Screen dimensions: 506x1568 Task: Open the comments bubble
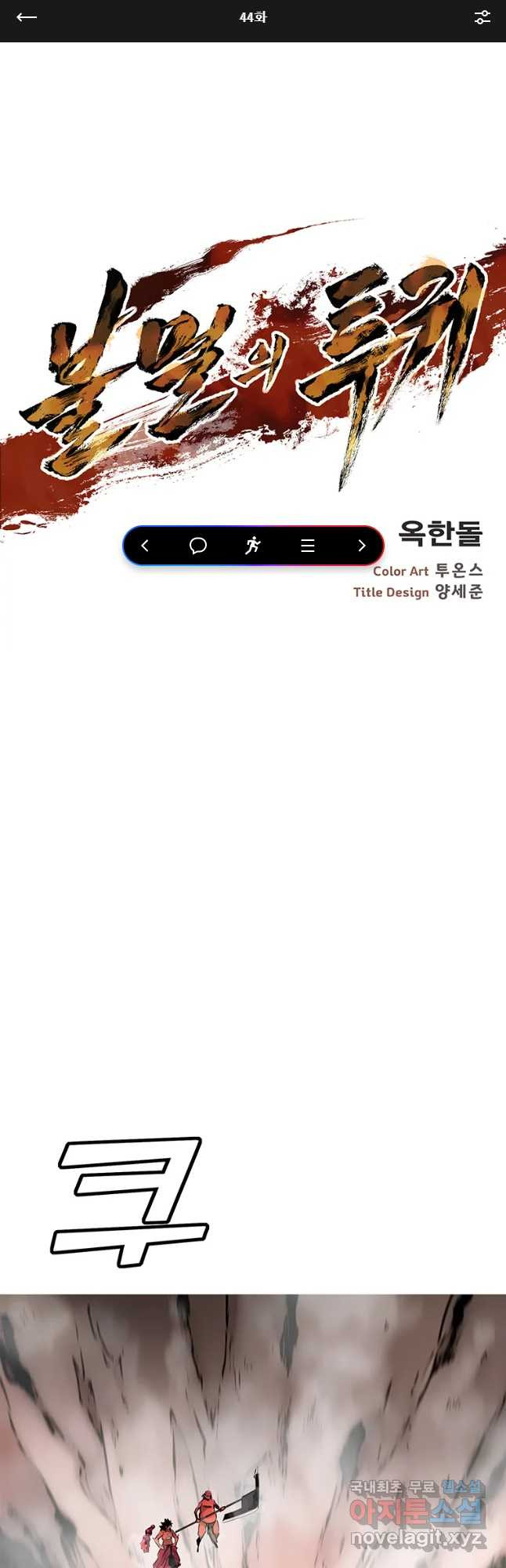198,546
